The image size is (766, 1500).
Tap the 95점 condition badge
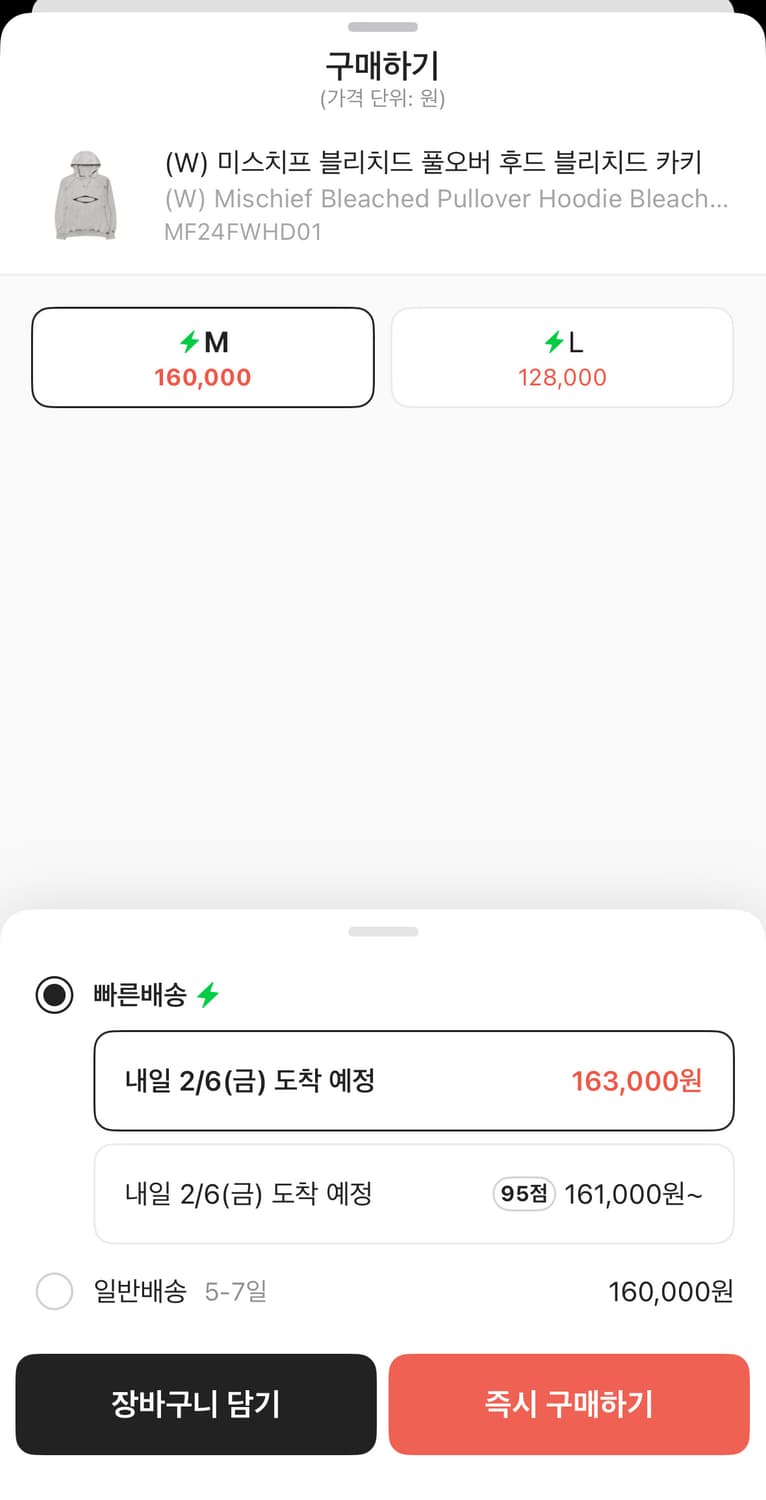point(523,1193)
